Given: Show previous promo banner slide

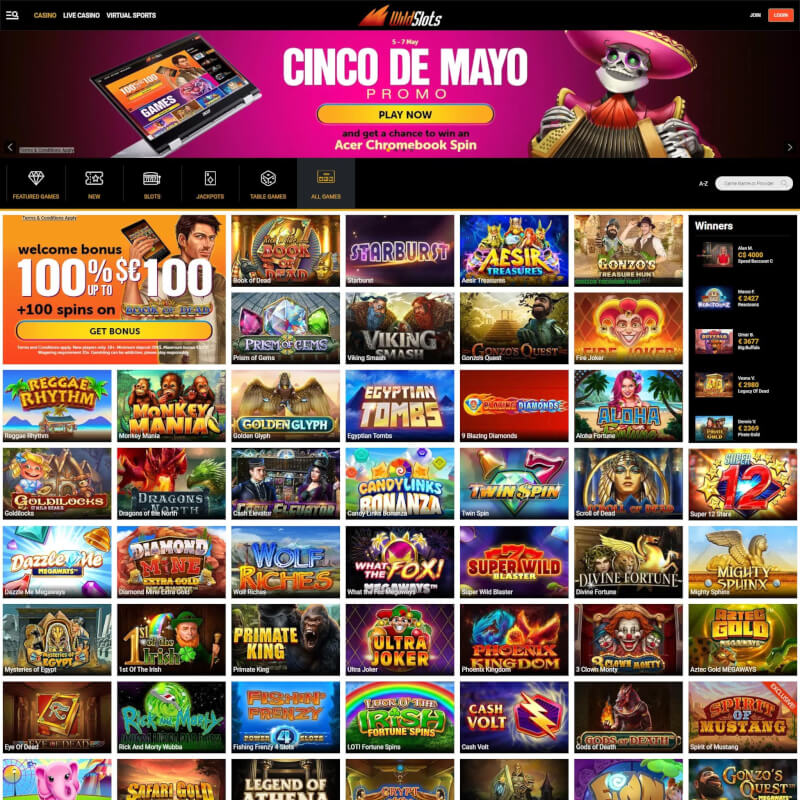Looking at the screenshot, I should point(10,147).
